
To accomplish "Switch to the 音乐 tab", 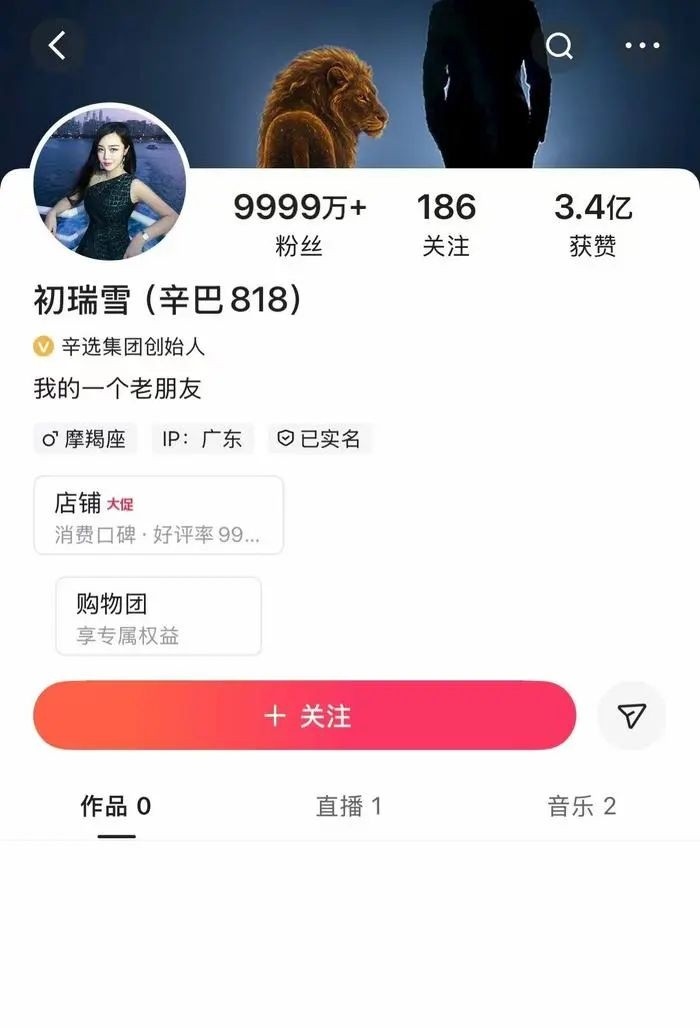I will point(581,806).
